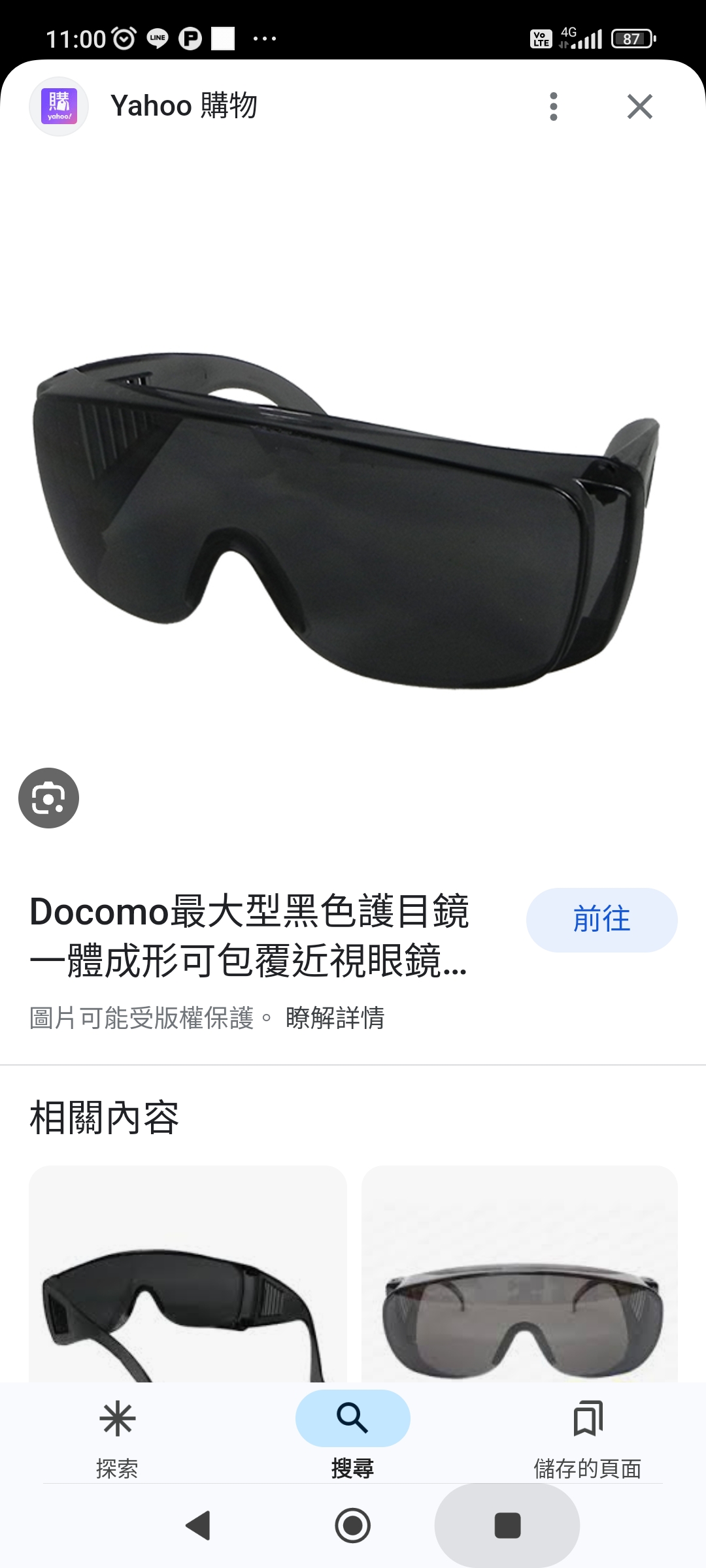The width and height of the screenshot is (706, 1568).
Task: Open the Docomo goggles product title
Action: coord(249,936)
